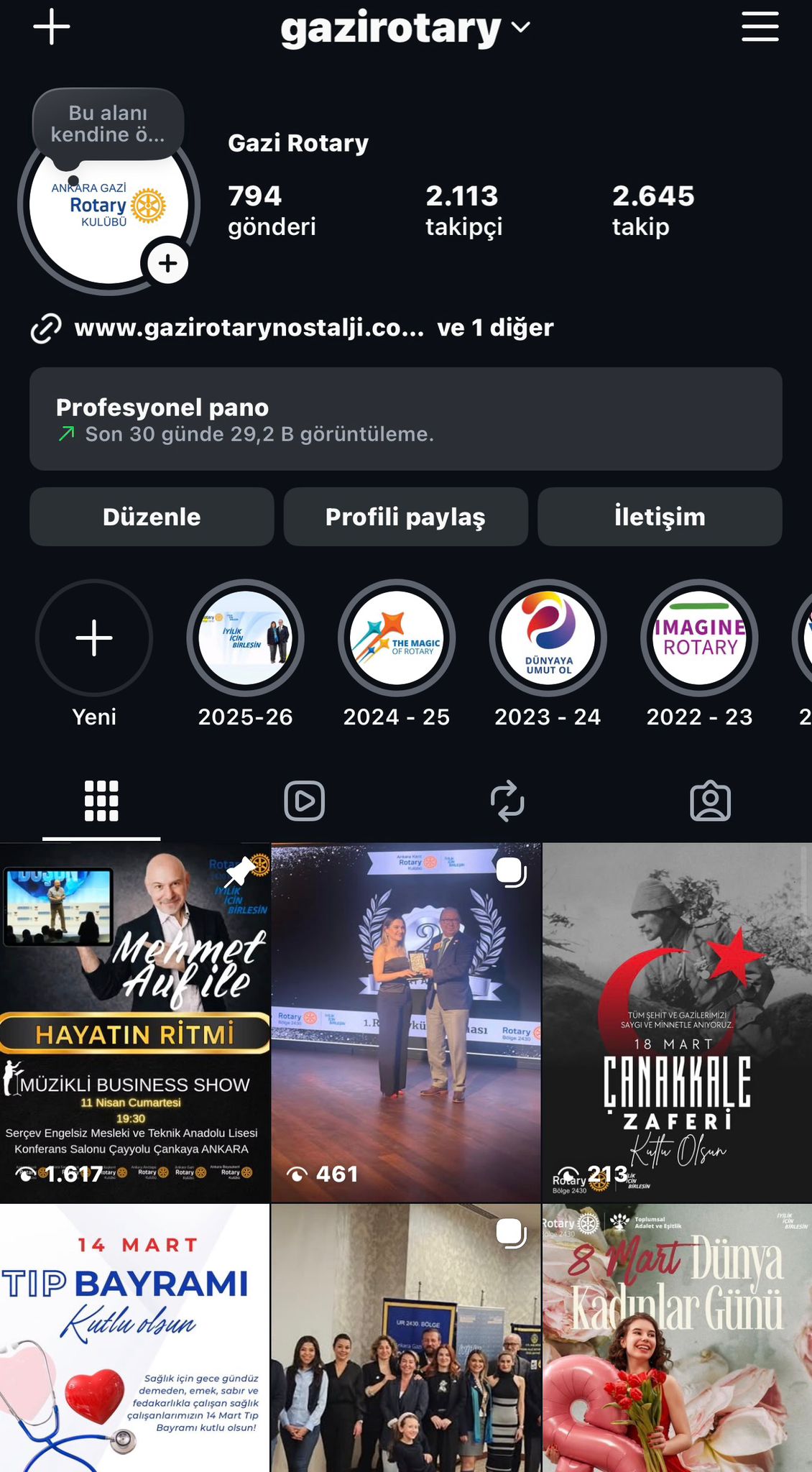Switch to the Reels tab
This screenshot has width=812, height=1472.
coord(305,801)
